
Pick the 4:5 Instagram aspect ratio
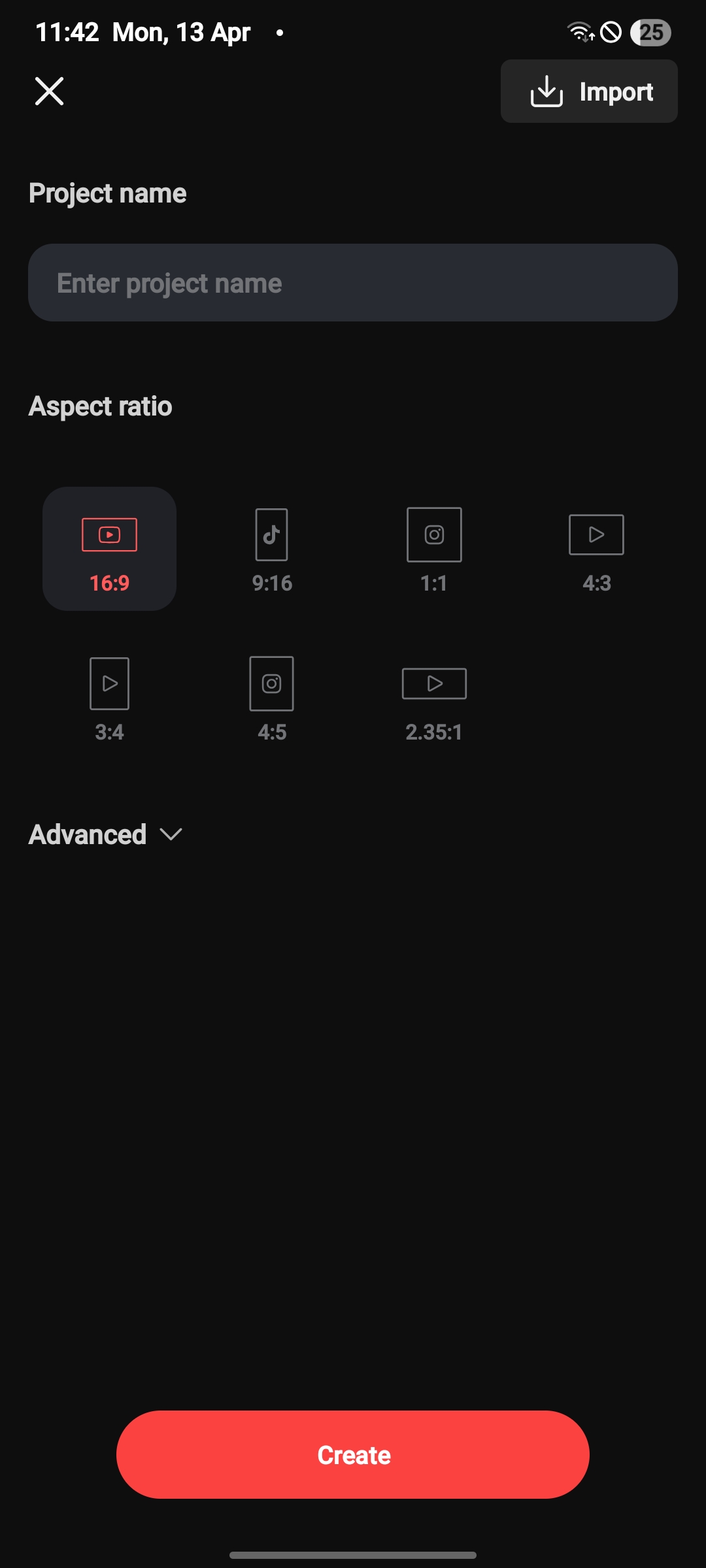pos(272,698)
